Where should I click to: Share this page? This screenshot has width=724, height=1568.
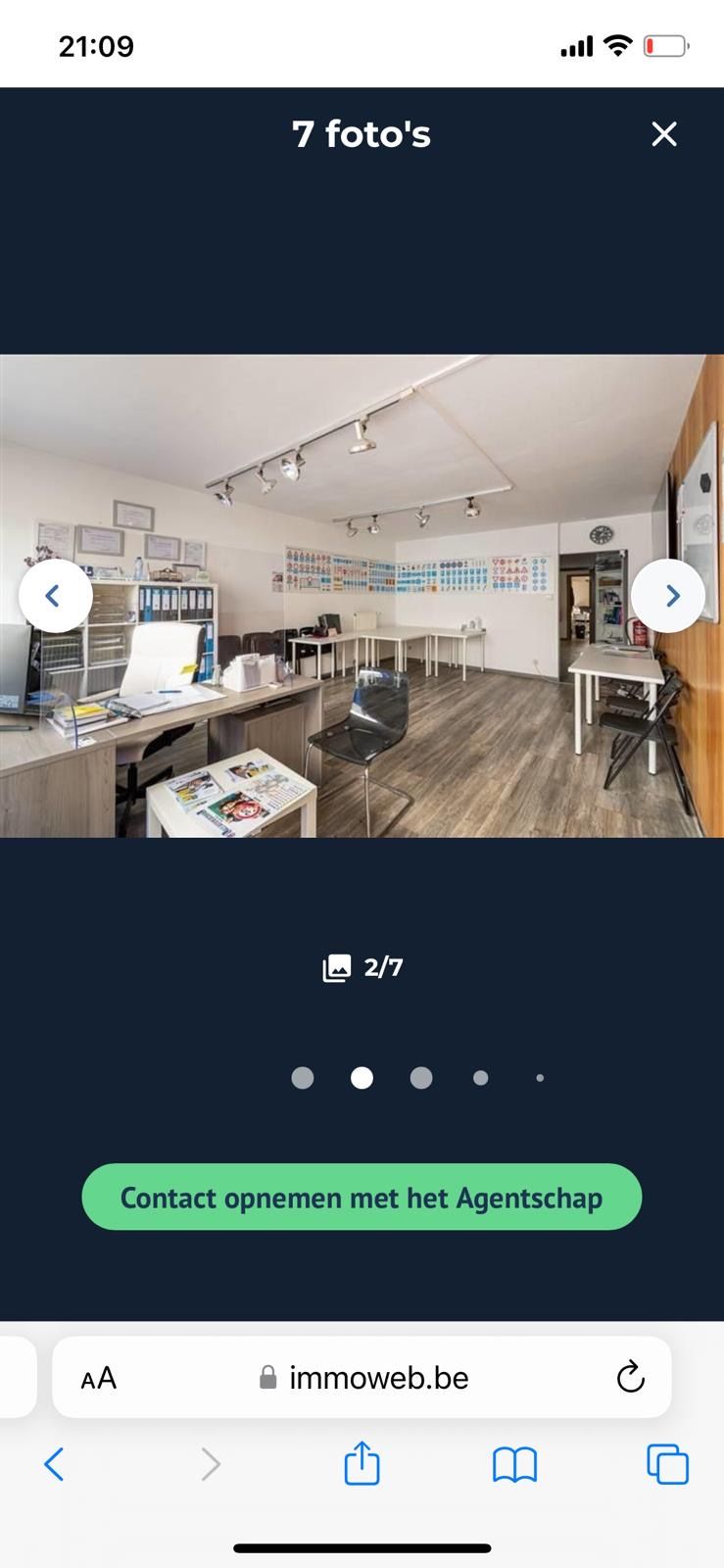tap(362, 1463)
